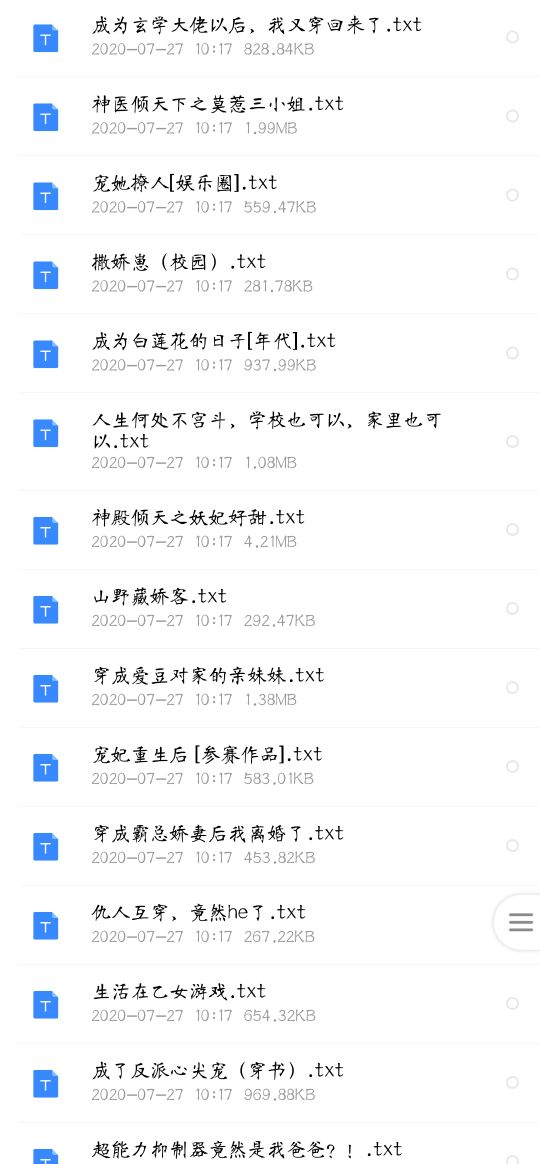540x1164 pixels.
Task: Select the circle for 宠妃重生后[参赛作品].txt
Action: 513,766
